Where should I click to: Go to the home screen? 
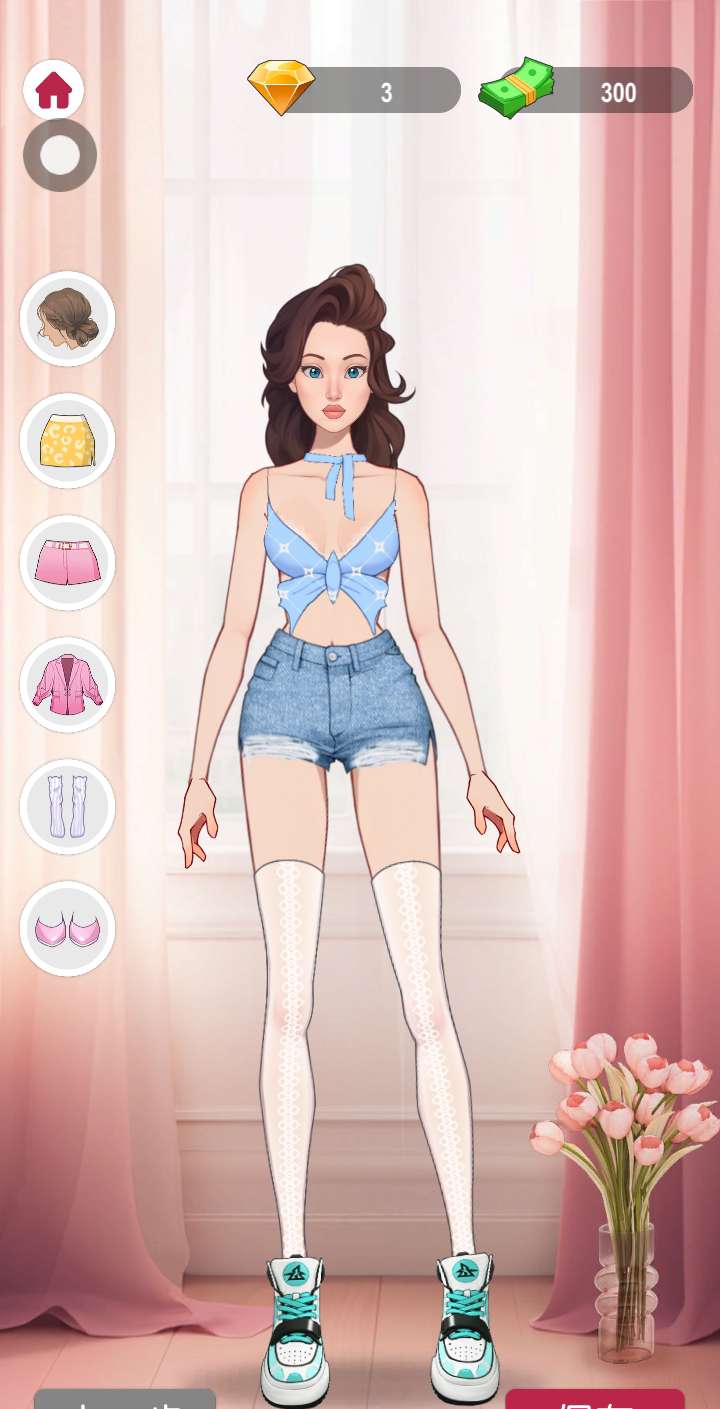54,91
